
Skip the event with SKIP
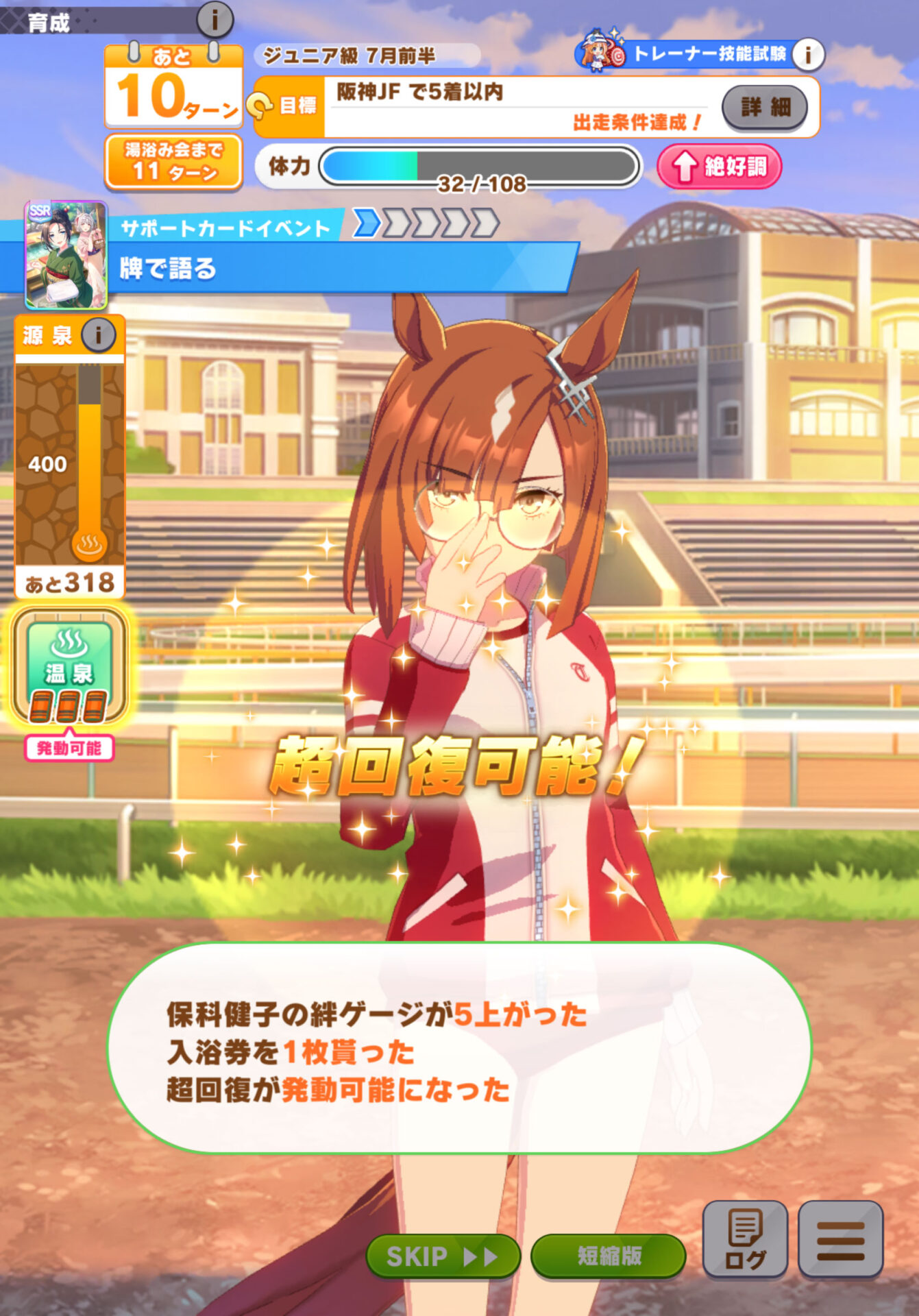click(x=442, y=1256)
